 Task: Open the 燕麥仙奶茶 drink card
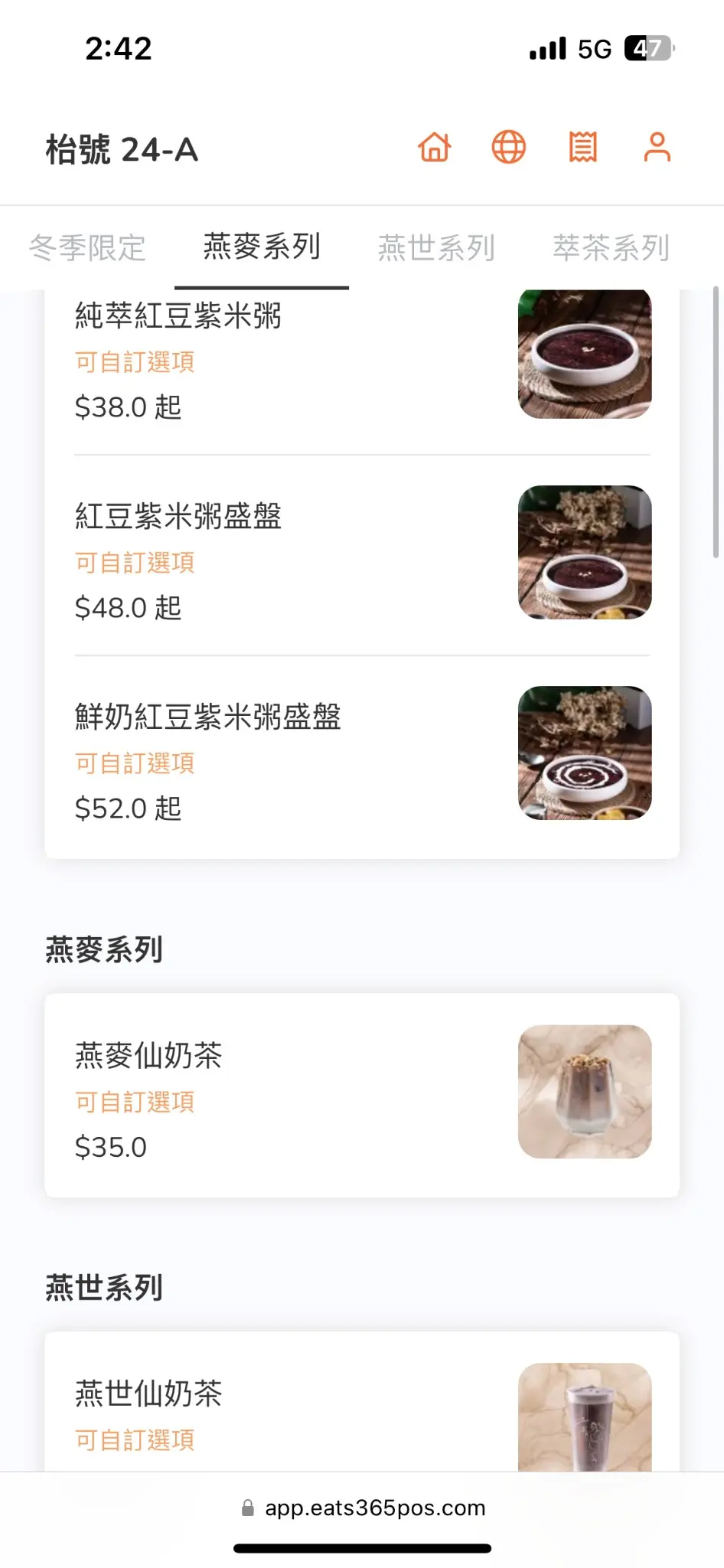click(x=362, y=1095)
